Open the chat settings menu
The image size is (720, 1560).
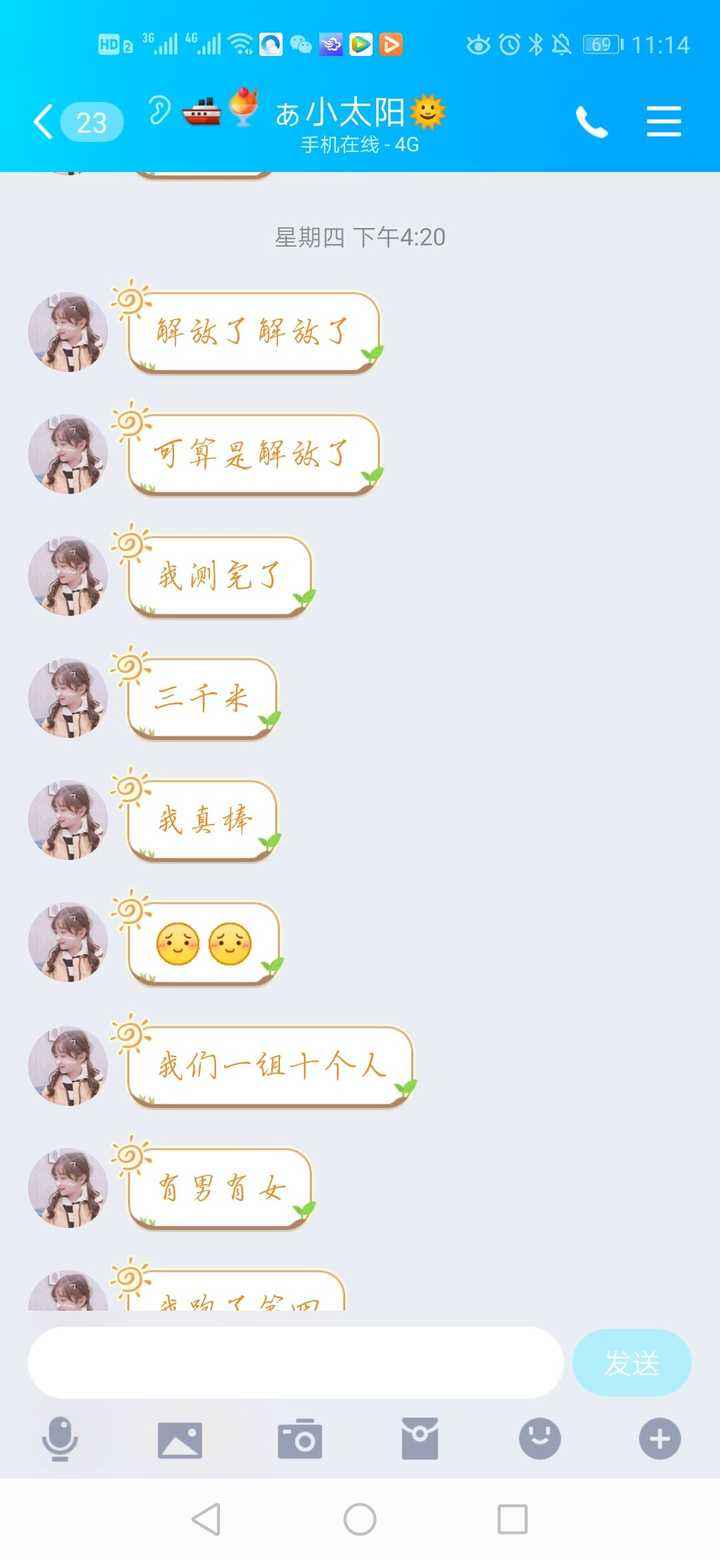pyautogui.click(x=663, y=122)
